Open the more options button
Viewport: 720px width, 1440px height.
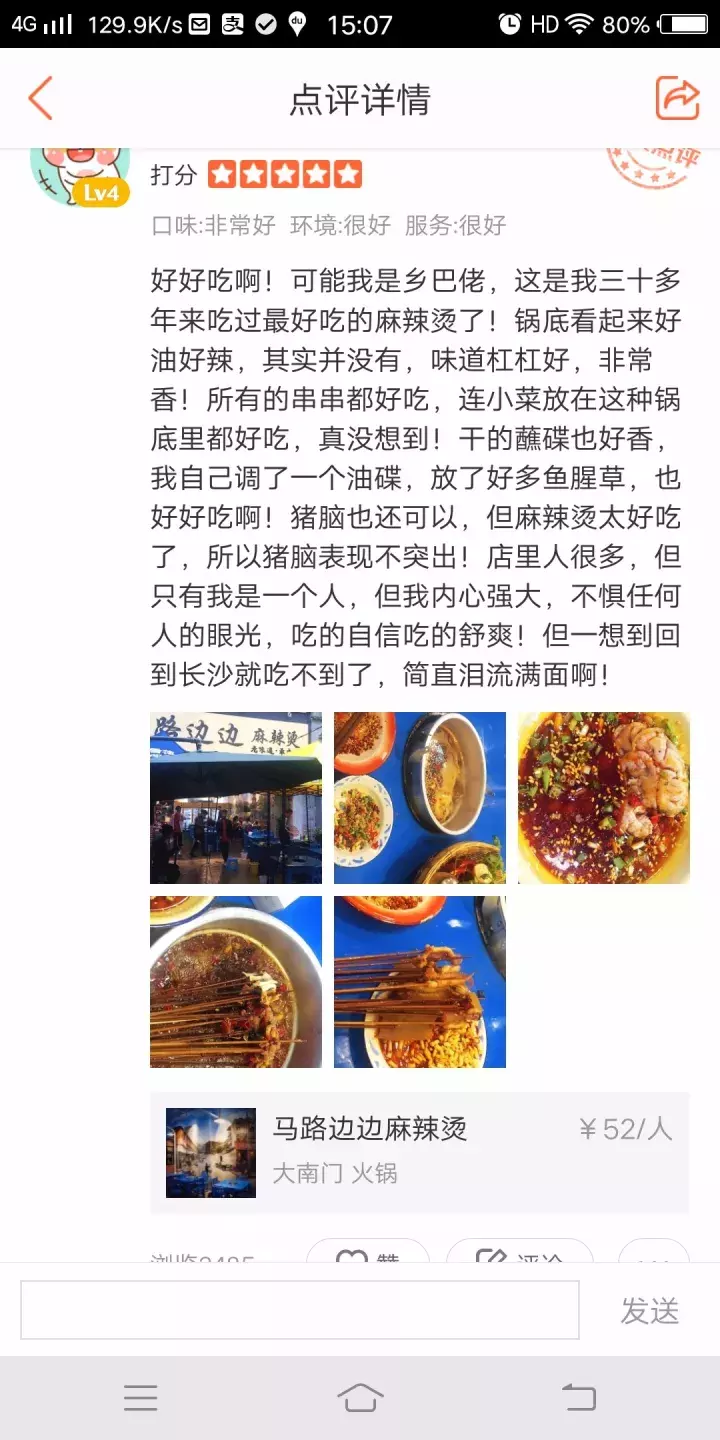click(654, 1251)
